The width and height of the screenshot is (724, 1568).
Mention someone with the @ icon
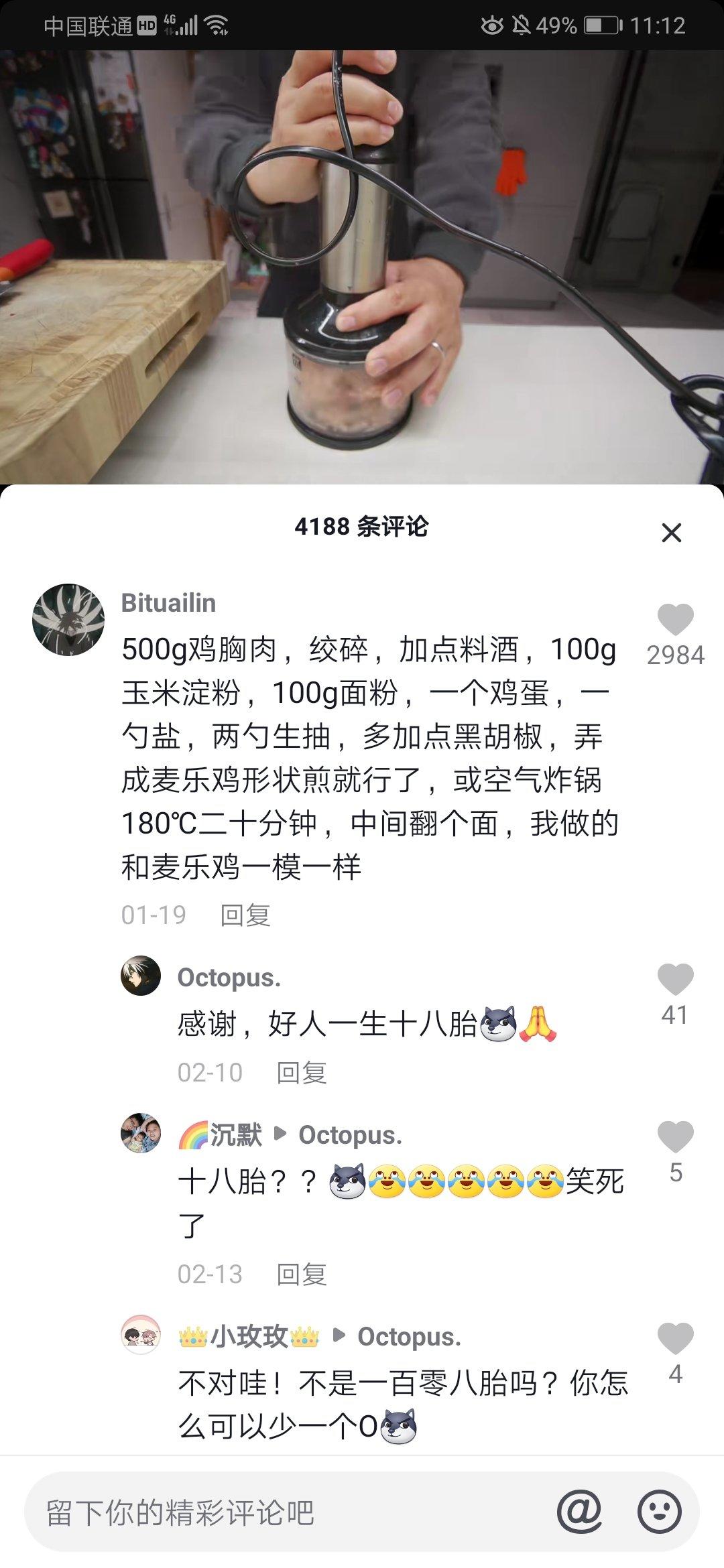[x=579, y=1512]
